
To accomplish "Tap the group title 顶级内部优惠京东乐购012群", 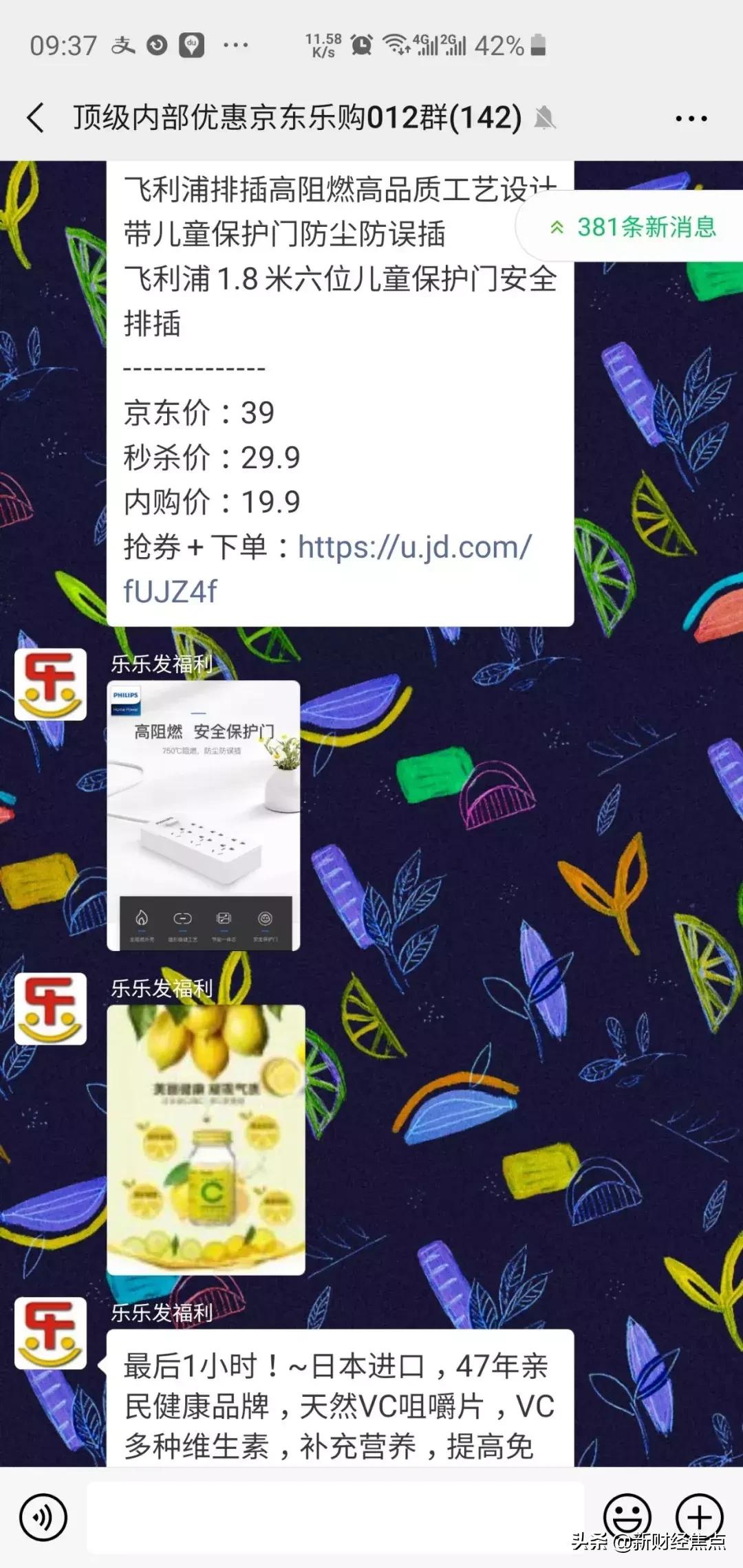I will pos(296,118).
